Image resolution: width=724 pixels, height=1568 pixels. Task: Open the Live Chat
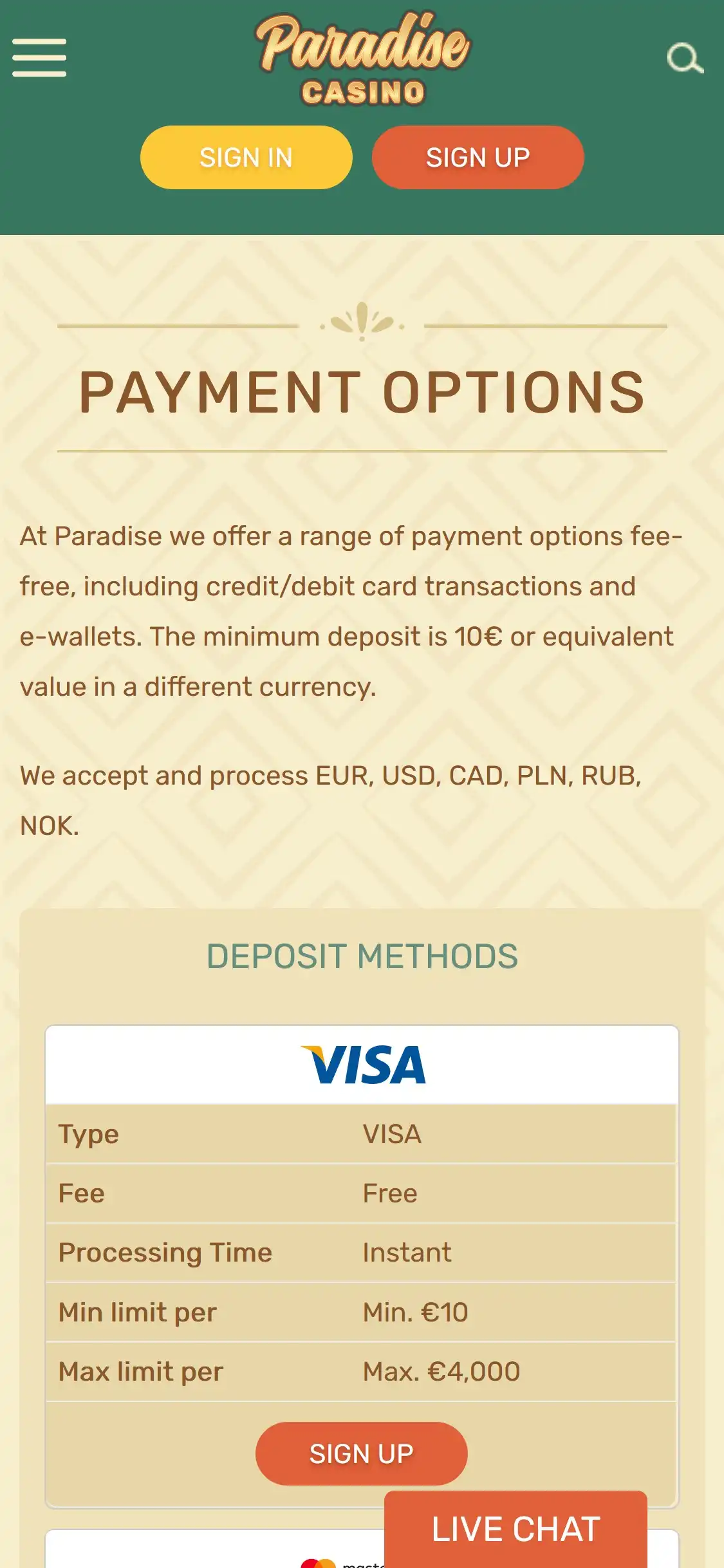click(515, 1529)
